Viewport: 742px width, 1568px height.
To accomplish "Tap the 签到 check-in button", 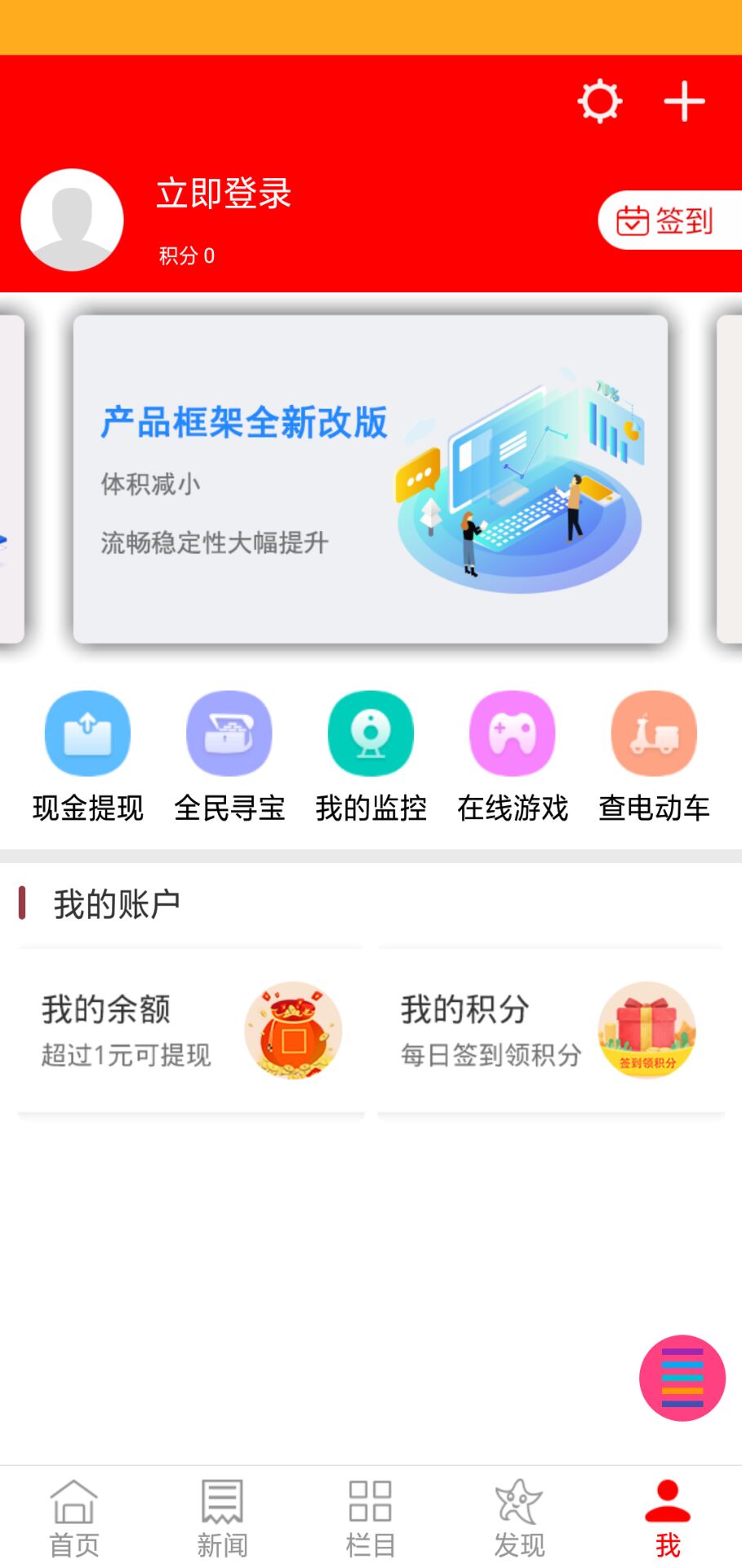I will coord(667,220).
